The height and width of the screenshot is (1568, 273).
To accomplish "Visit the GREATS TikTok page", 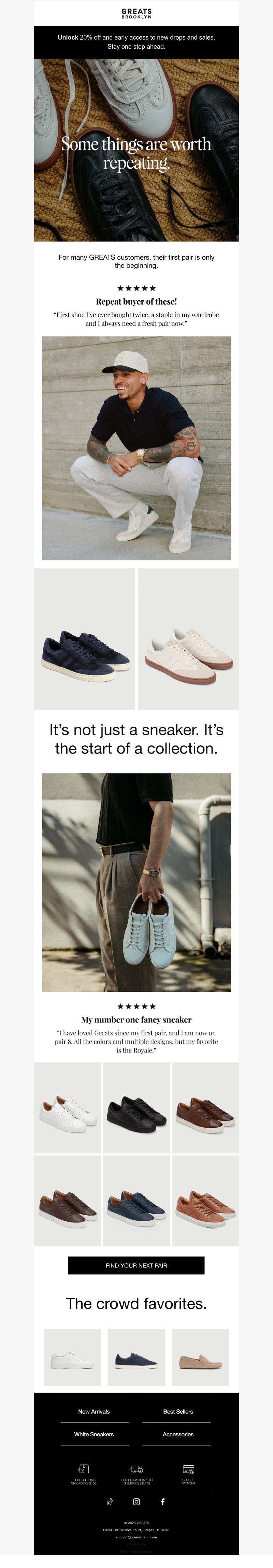I will point(110,1502).
